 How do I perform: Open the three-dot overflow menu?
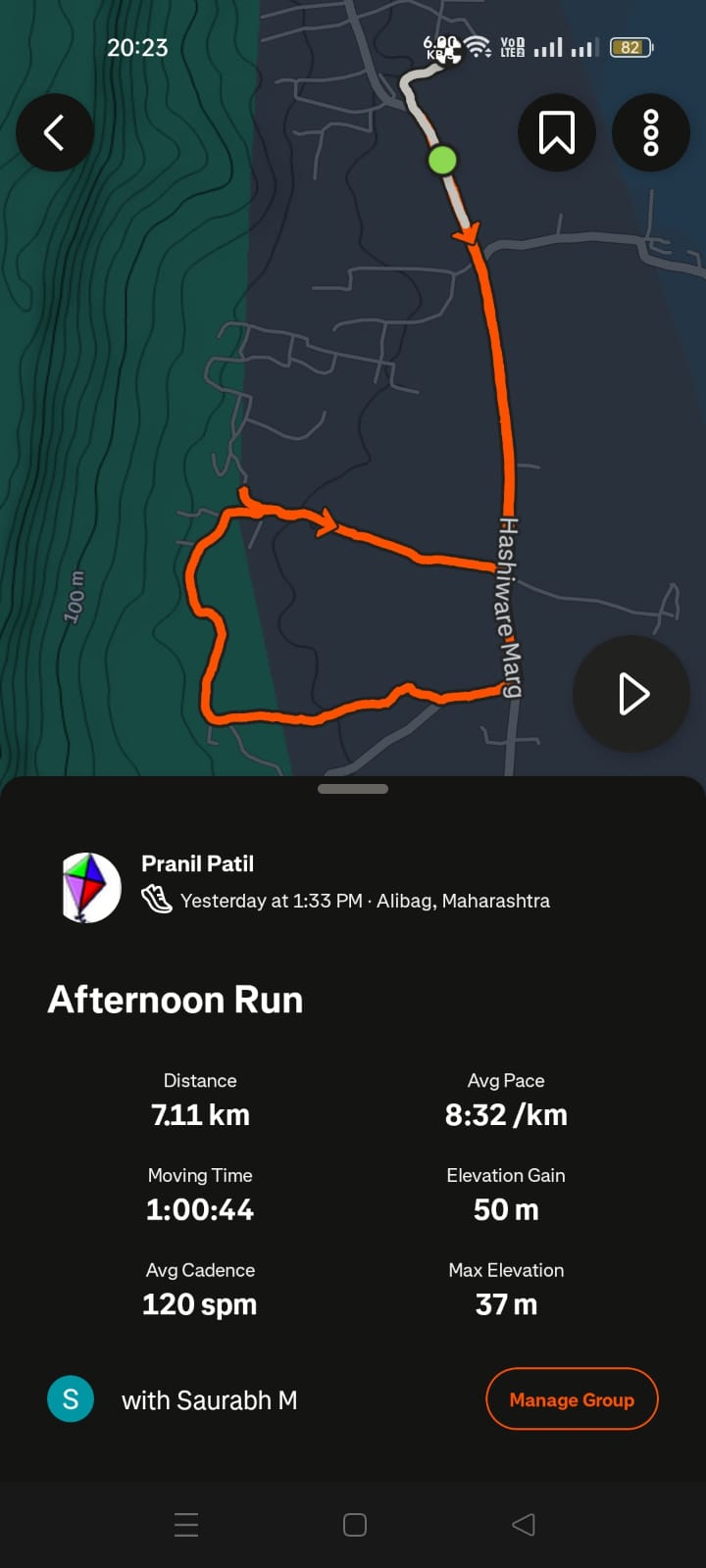pos(651,132)
